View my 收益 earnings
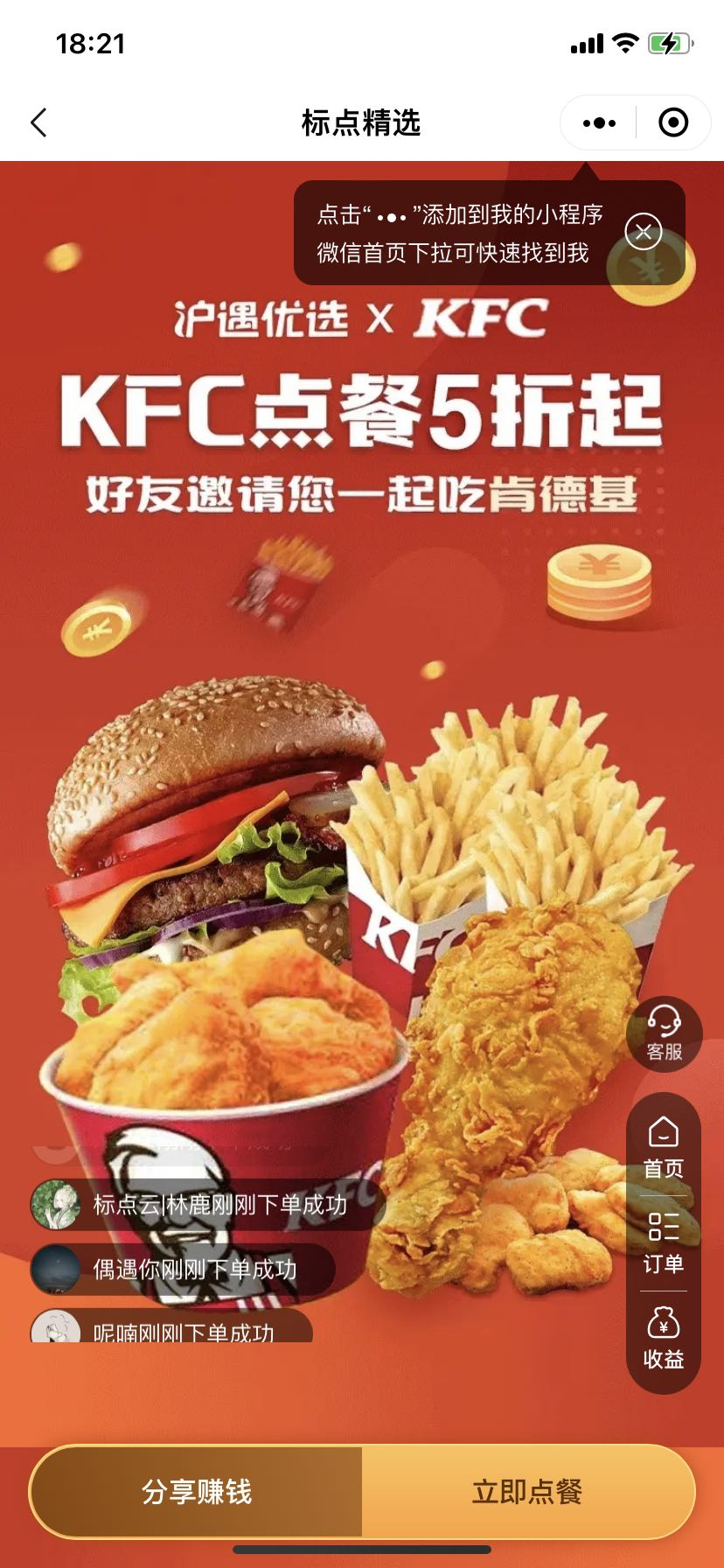The image size is (724, 1568). click(664, 1339)
